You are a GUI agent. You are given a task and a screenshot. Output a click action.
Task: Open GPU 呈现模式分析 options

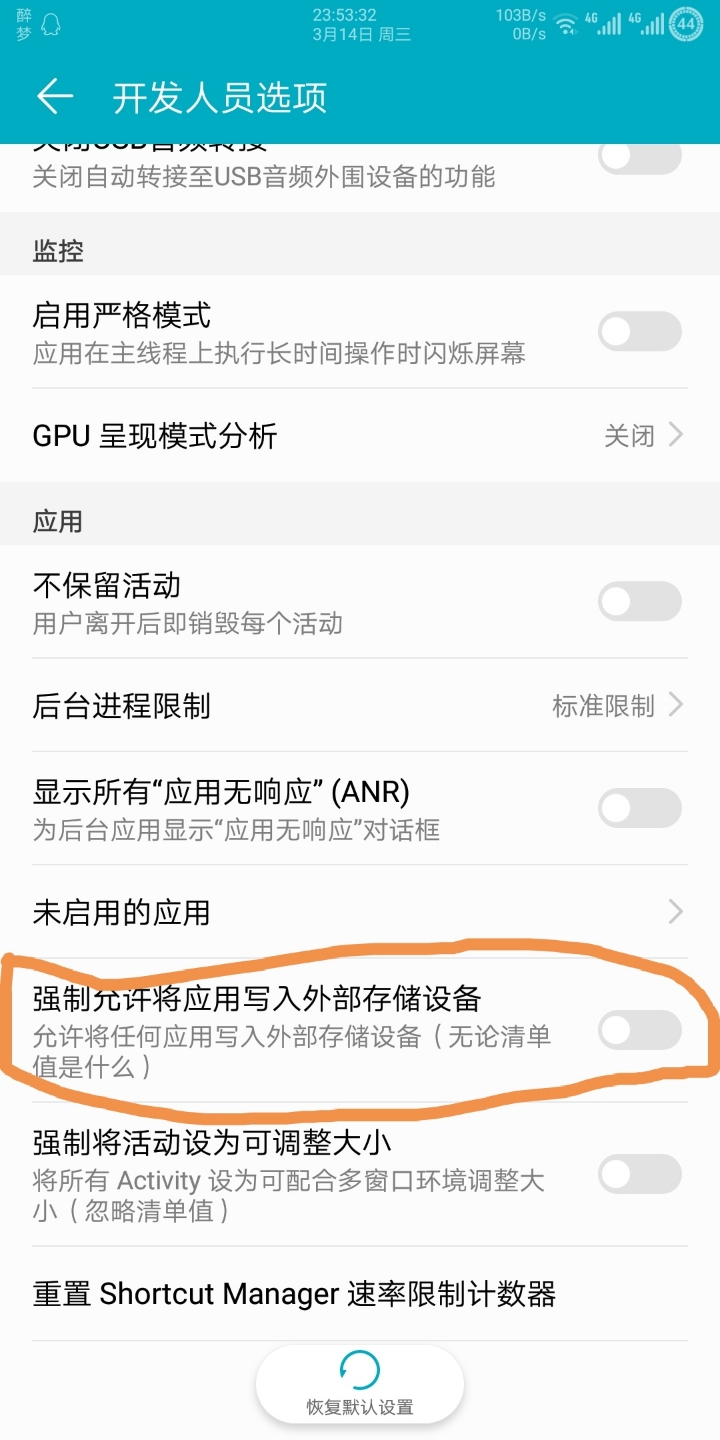[360, 435]
